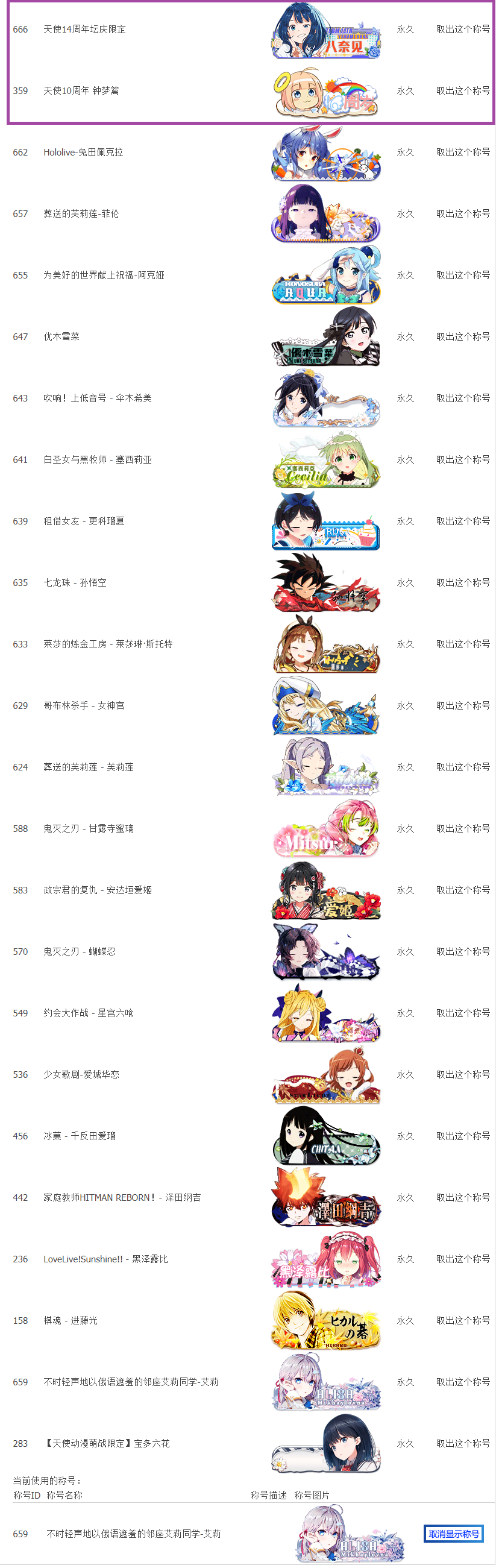The width and height of the screenshot is (499, 1568).
Task: Choose 取出这个称号 for 星宫六喰
Action: [x=462, y=1013]
